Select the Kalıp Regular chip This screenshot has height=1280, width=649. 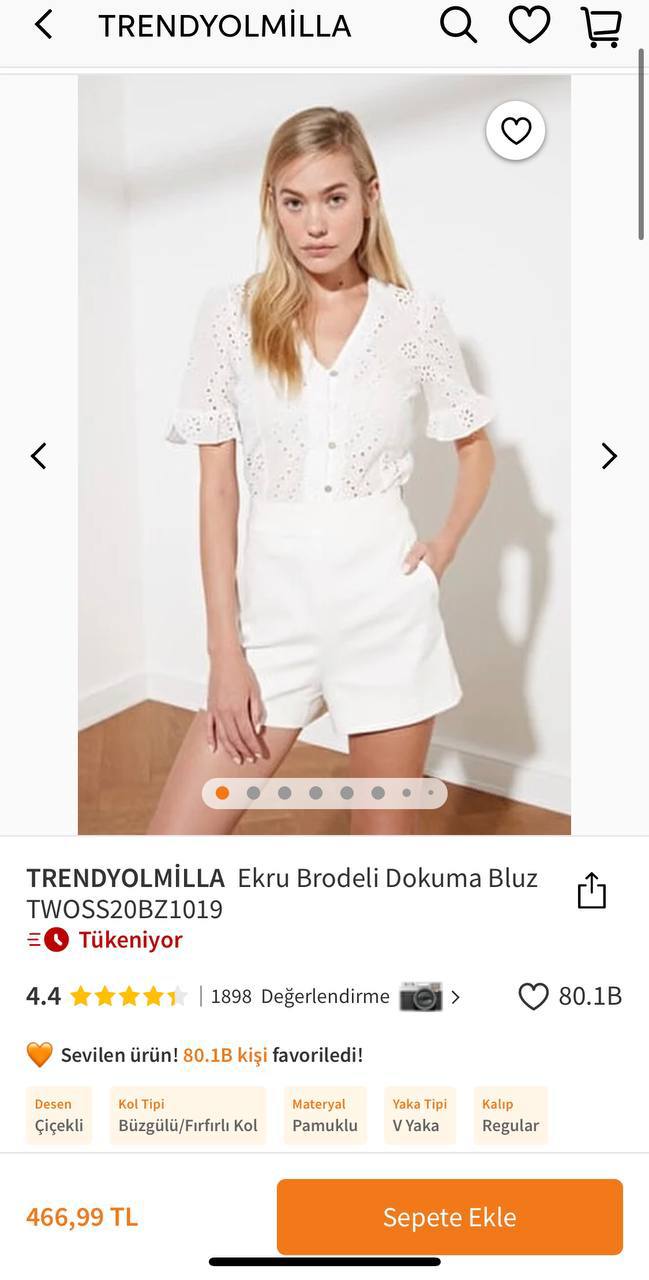(510, 1115)
